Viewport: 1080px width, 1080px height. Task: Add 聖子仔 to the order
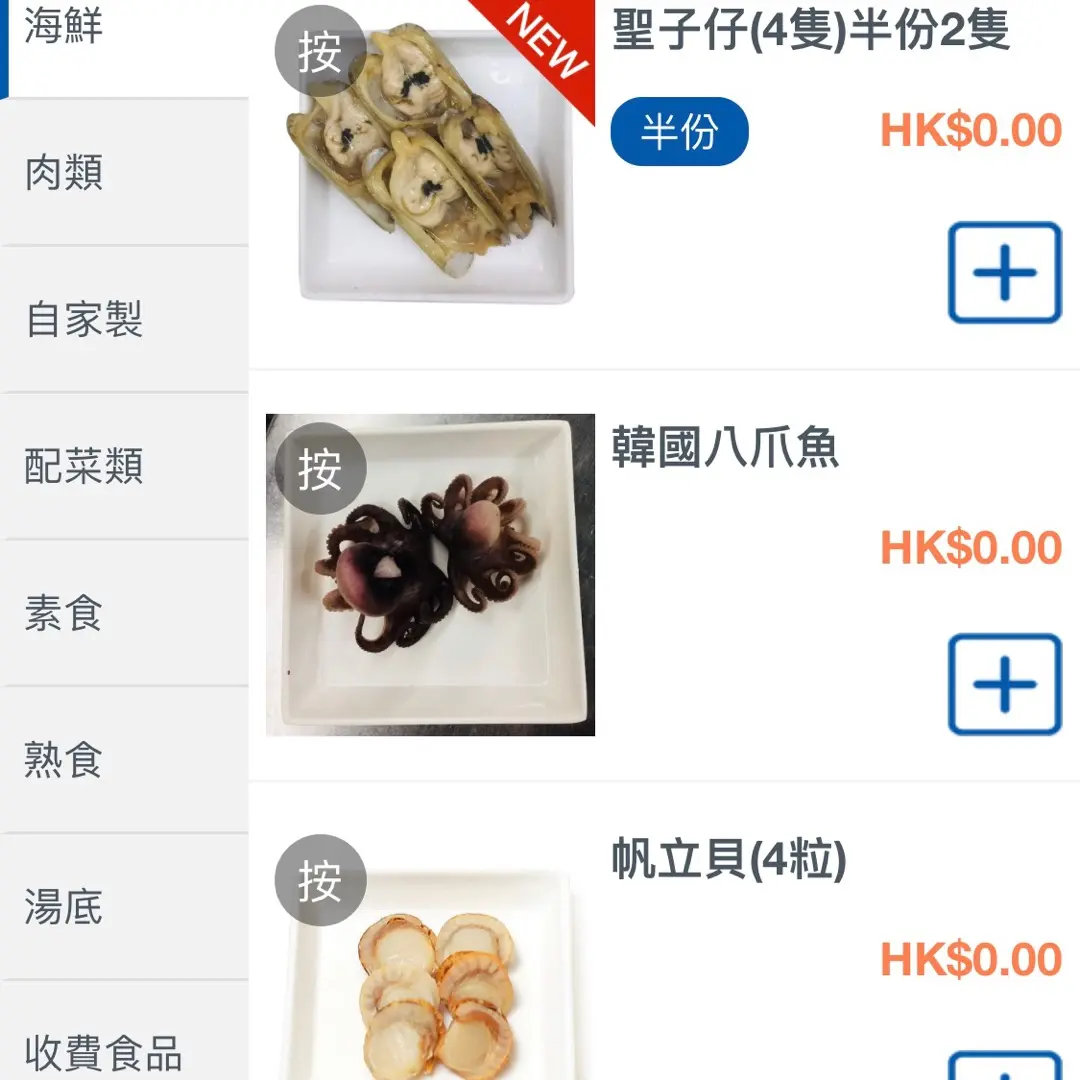coord(1004,273)
